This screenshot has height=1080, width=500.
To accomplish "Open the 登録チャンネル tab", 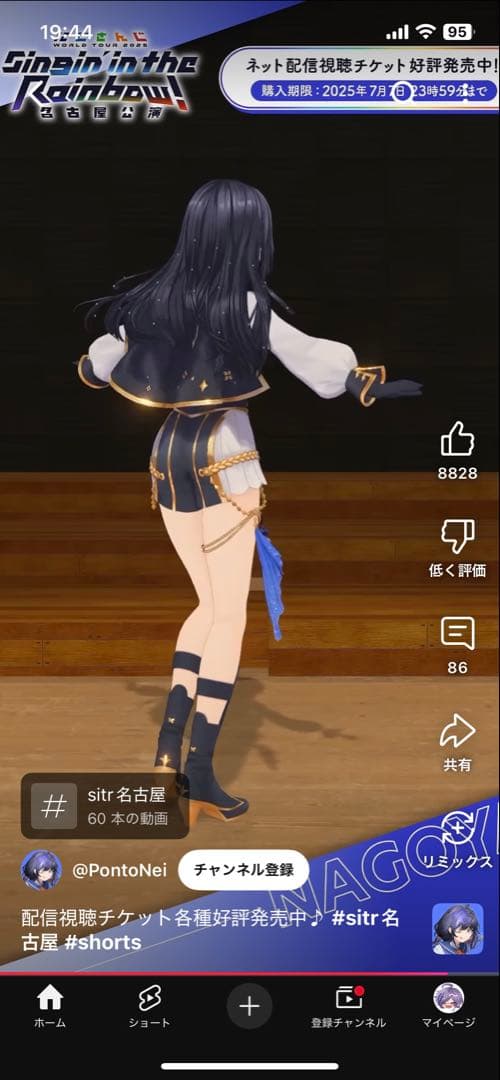I will click(x=348, y=1006).
